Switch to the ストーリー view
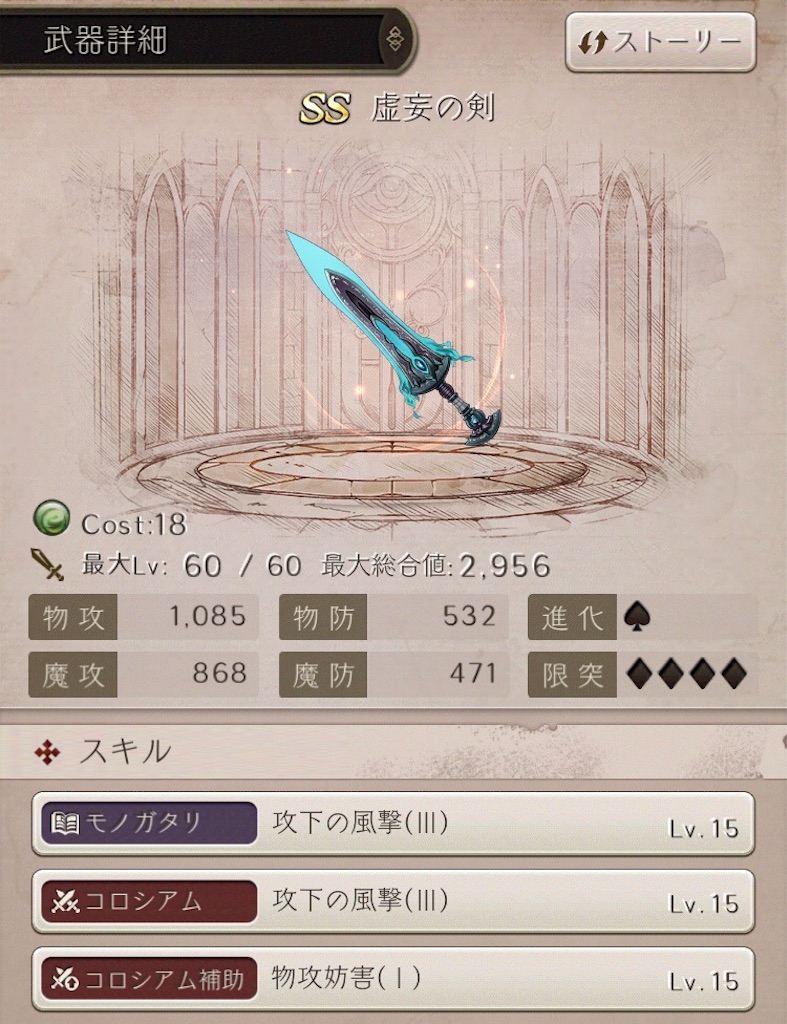Screen dimensions: 787x1024 660,42
